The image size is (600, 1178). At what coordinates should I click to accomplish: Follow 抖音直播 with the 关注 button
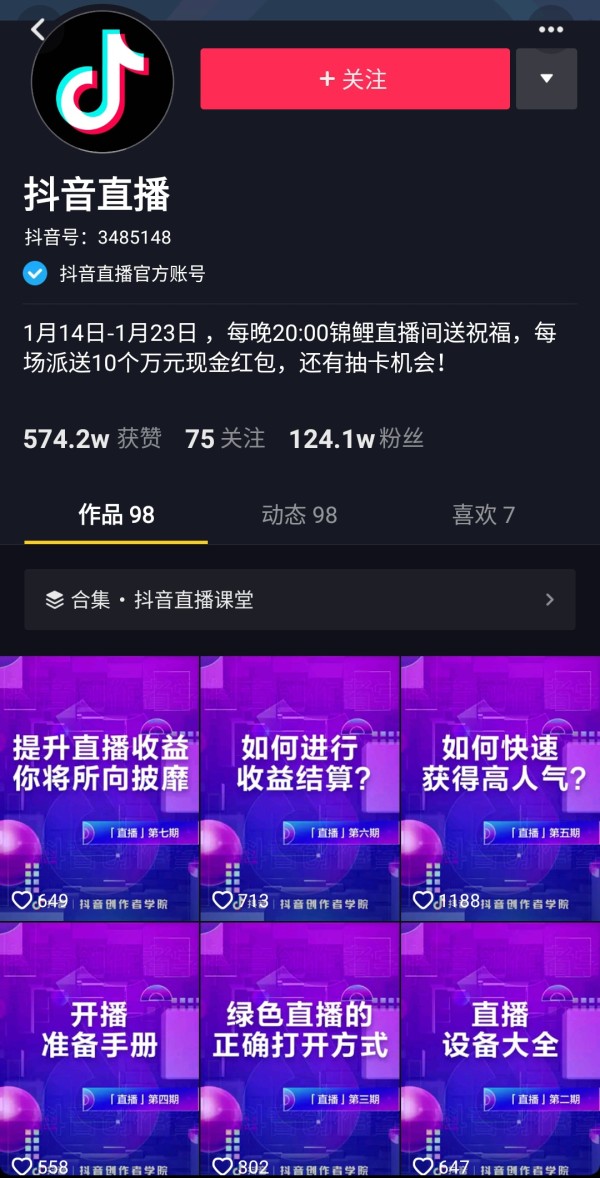(x=355, y=79)
